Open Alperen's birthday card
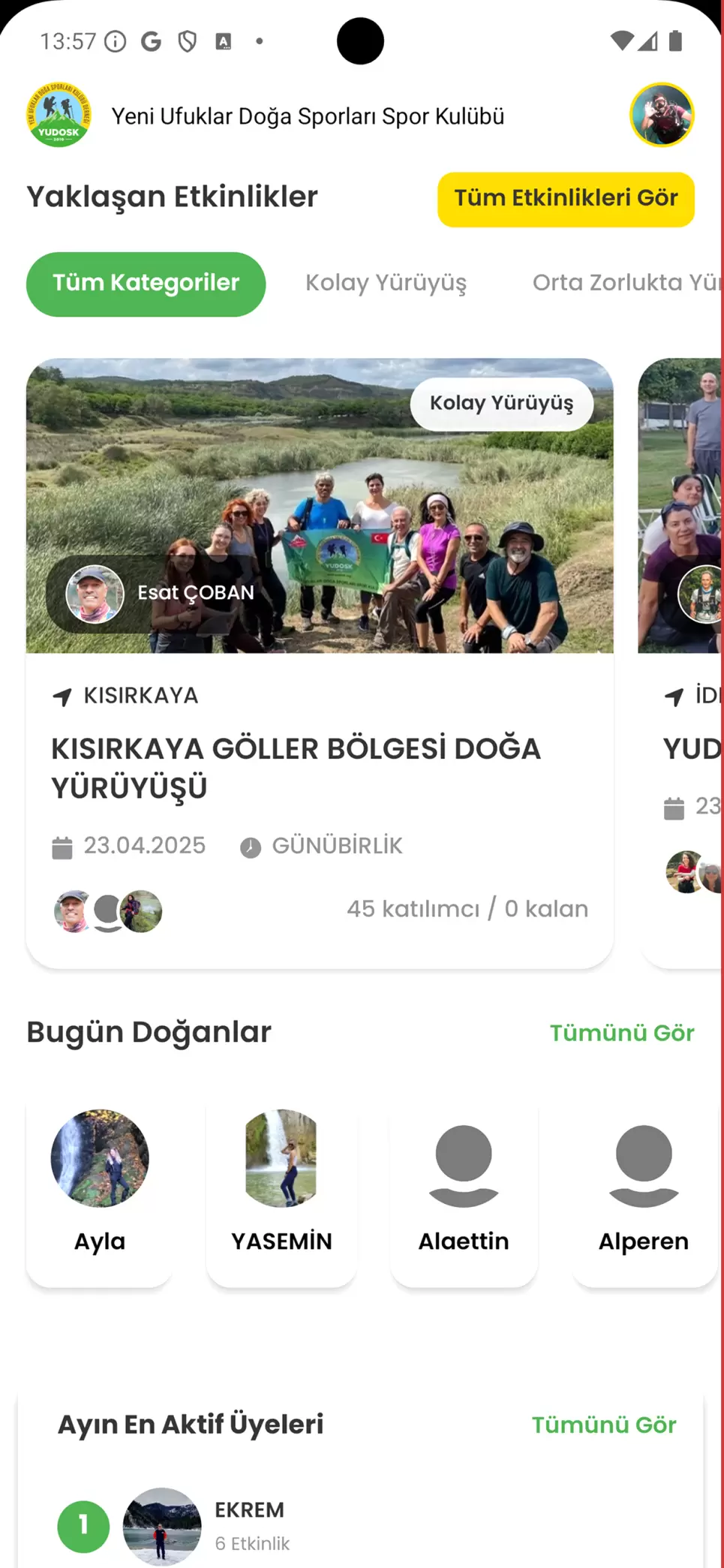 click(644, 1194)
